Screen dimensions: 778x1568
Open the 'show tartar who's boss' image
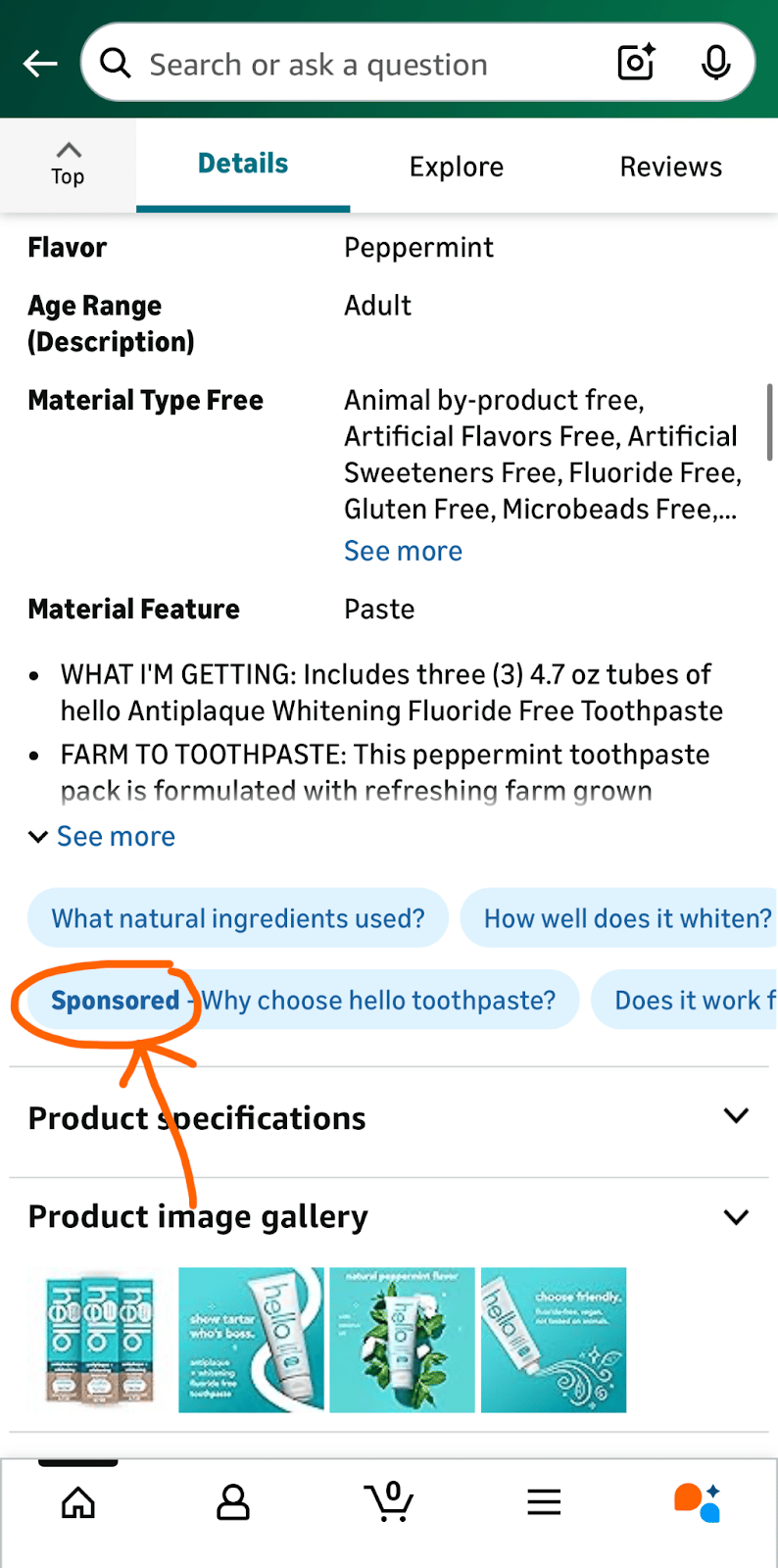[251, 1340]
